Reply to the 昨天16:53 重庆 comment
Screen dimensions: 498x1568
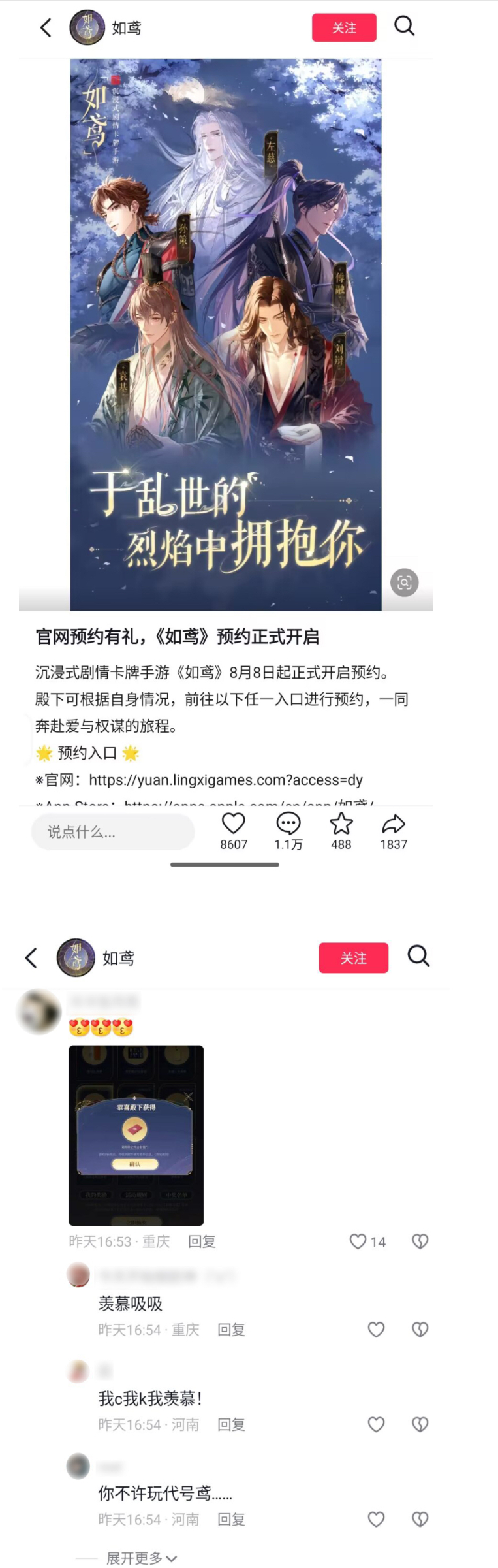(x=202, y=1241)
